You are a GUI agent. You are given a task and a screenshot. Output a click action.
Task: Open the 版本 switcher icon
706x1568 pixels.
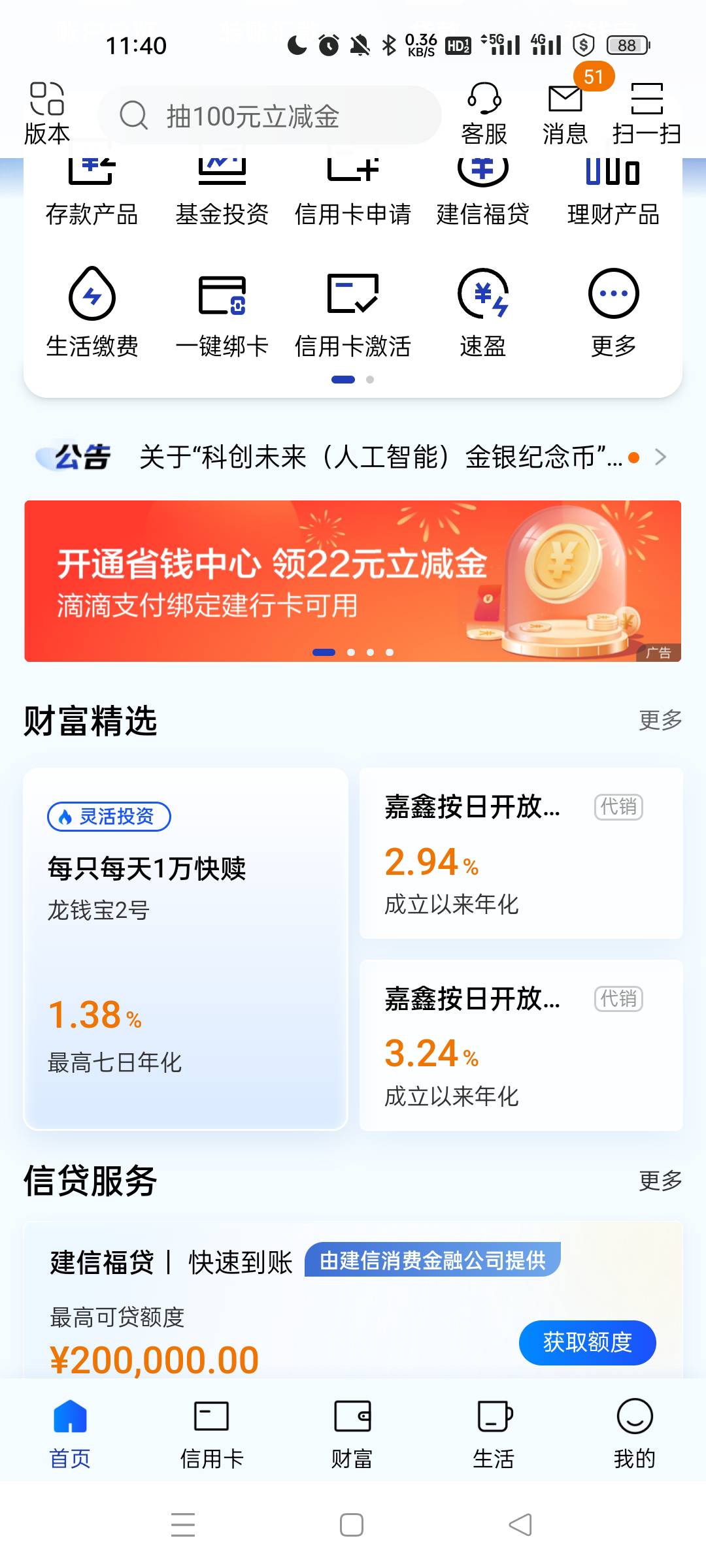[x=46, y=113]
